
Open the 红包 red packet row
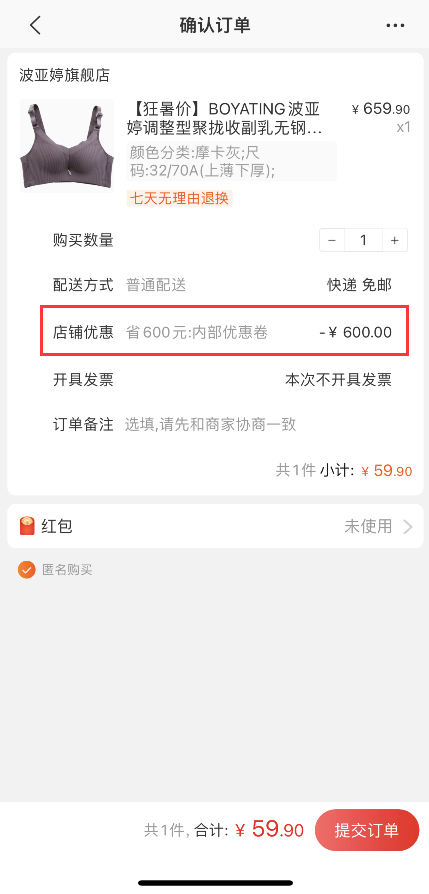click(215, 526)
